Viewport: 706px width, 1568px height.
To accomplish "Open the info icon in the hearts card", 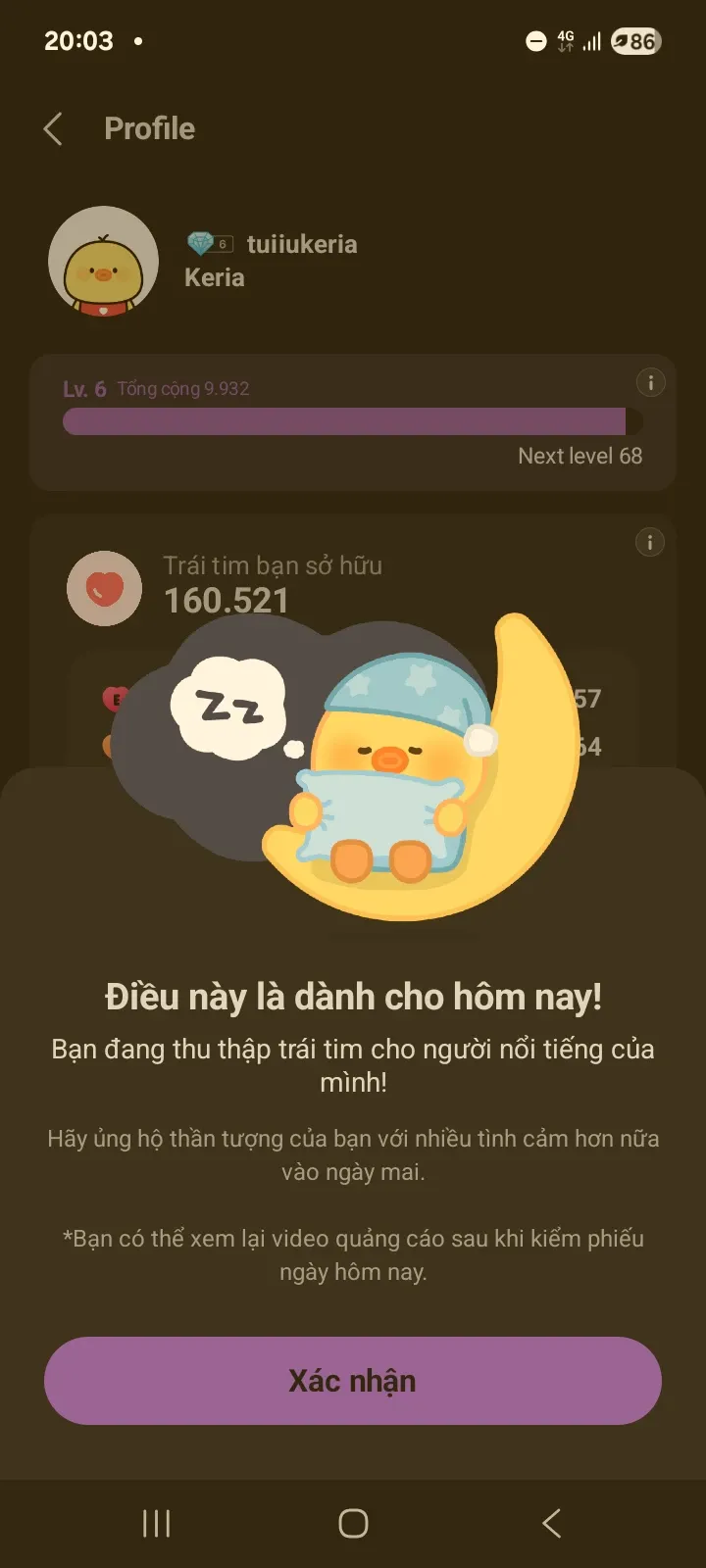I will pos(650,542).
